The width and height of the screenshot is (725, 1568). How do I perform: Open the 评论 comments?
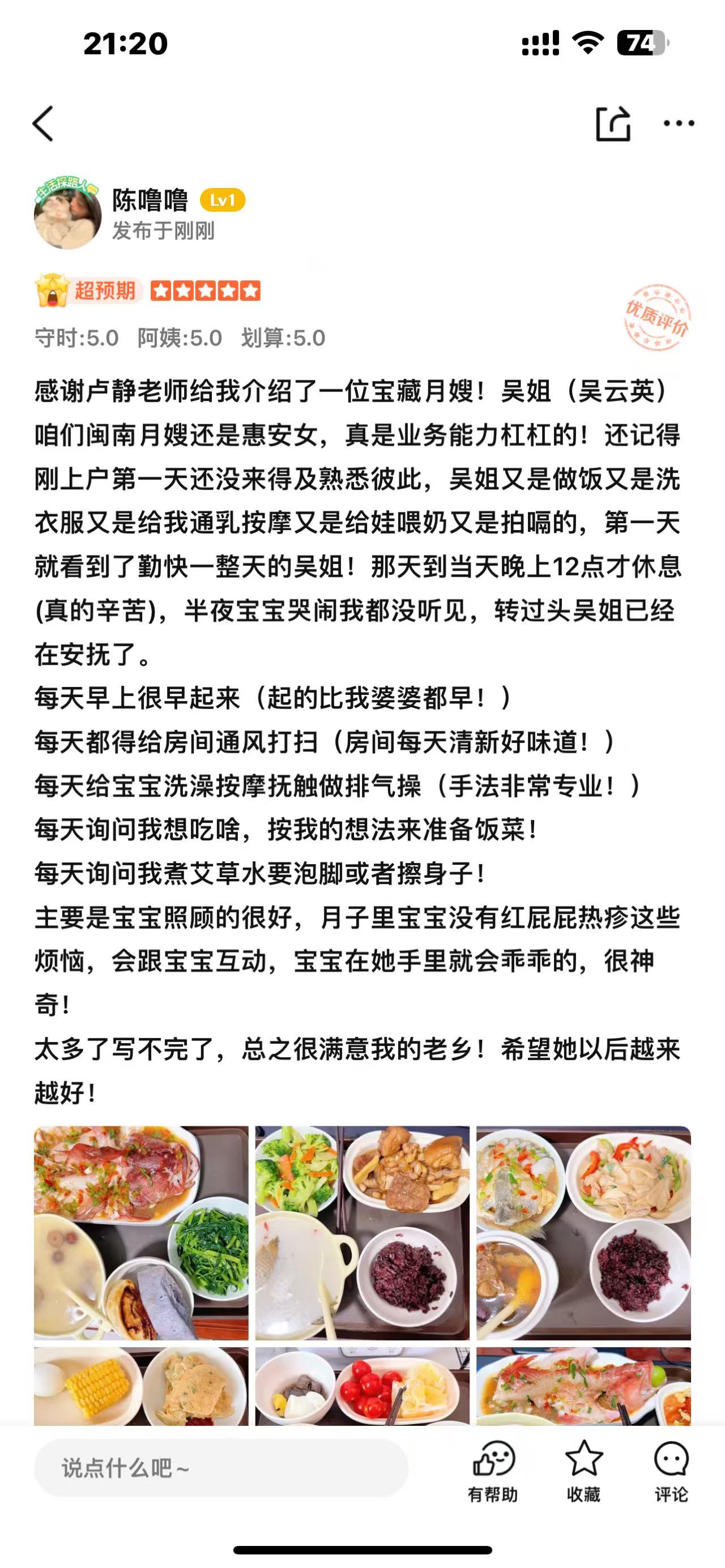click(671, 1471)
